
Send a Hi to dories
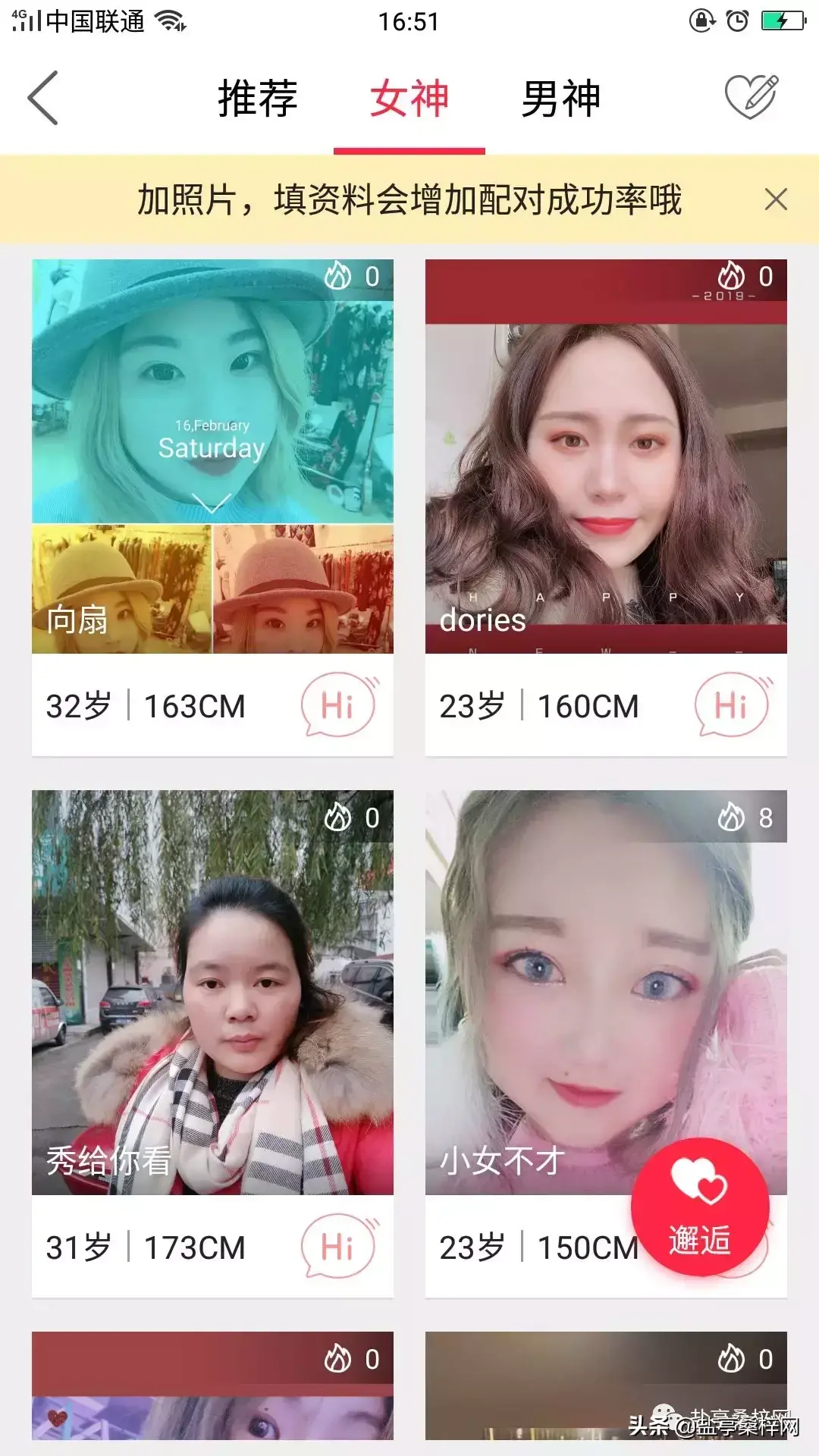[732, 705]
